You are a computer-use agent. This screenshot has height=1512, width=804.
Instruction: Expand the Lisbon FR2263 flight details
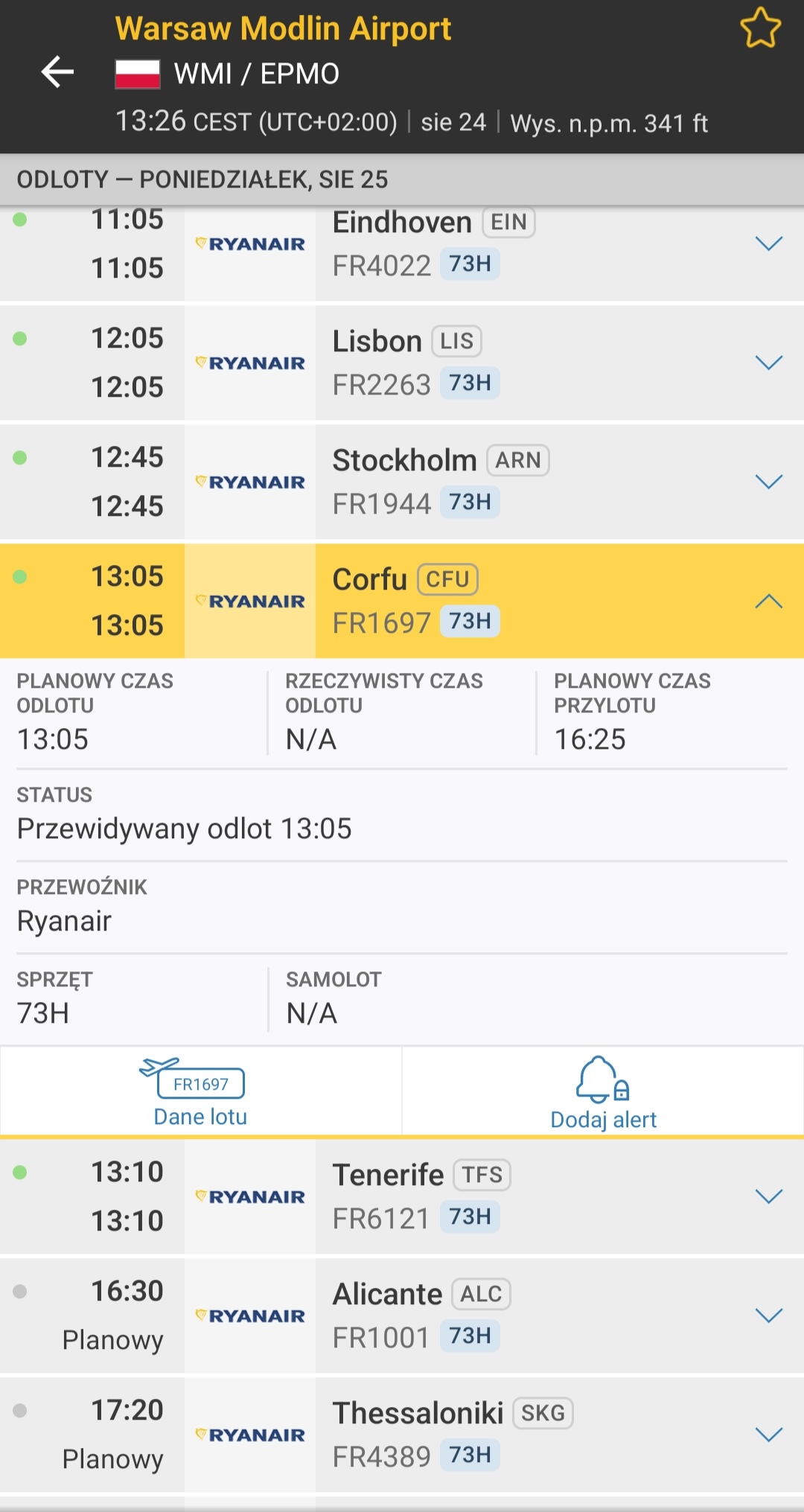[768, 363]
